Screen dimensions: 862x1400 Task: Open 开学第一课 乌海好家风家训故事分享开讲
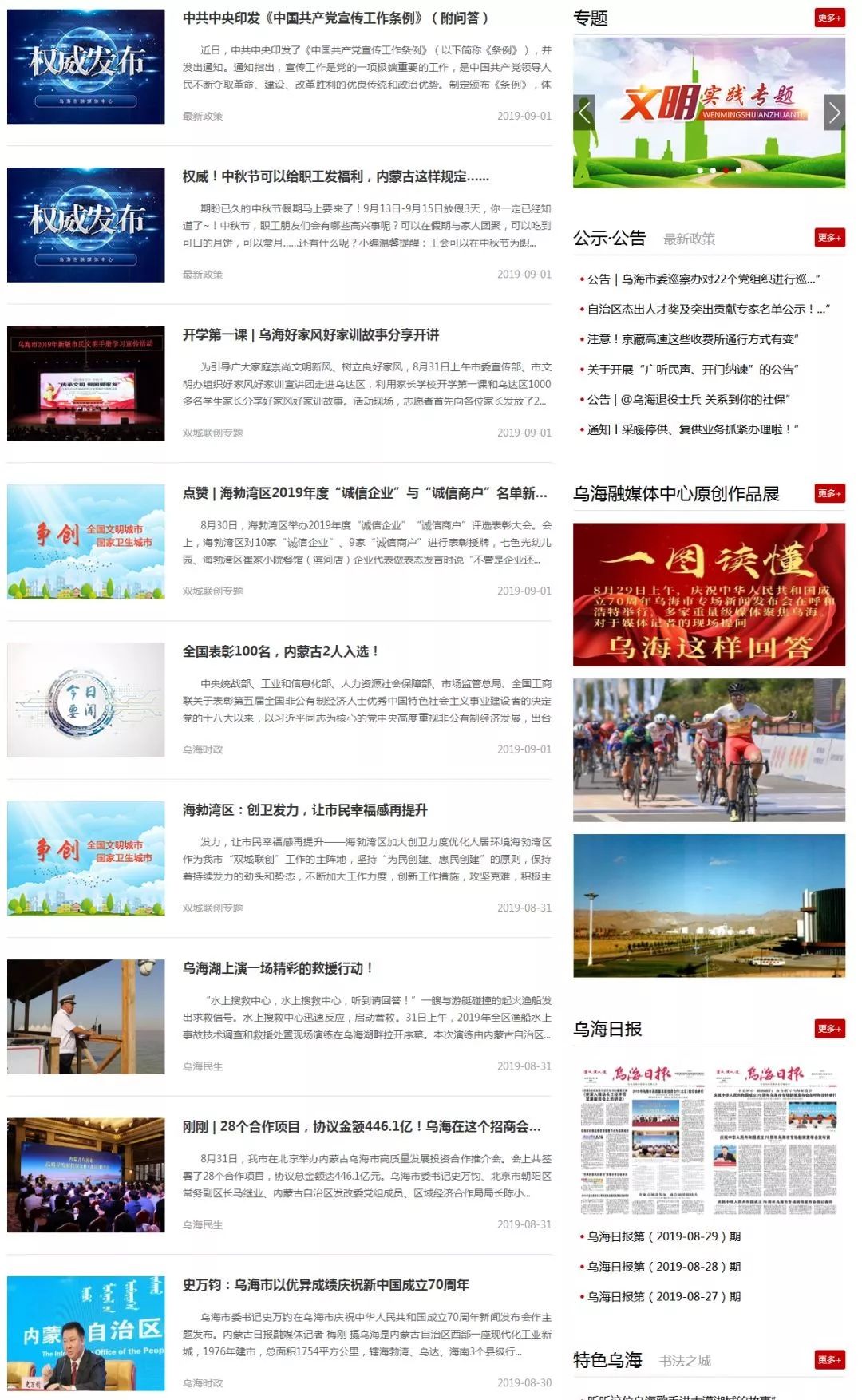click(310, 334)
